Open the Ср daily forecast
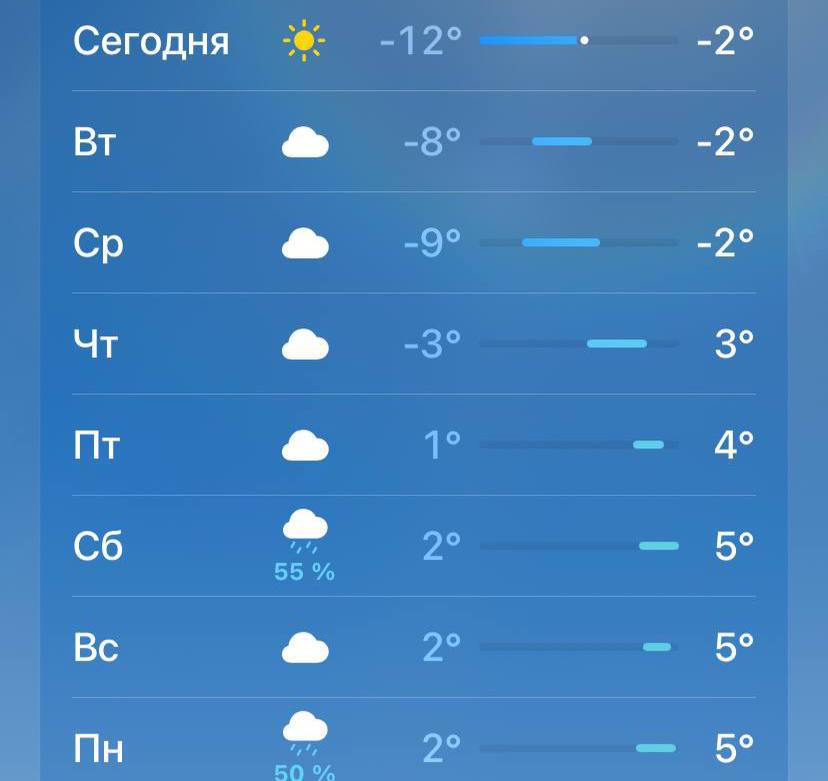828x781 pixels. (414, 243)
